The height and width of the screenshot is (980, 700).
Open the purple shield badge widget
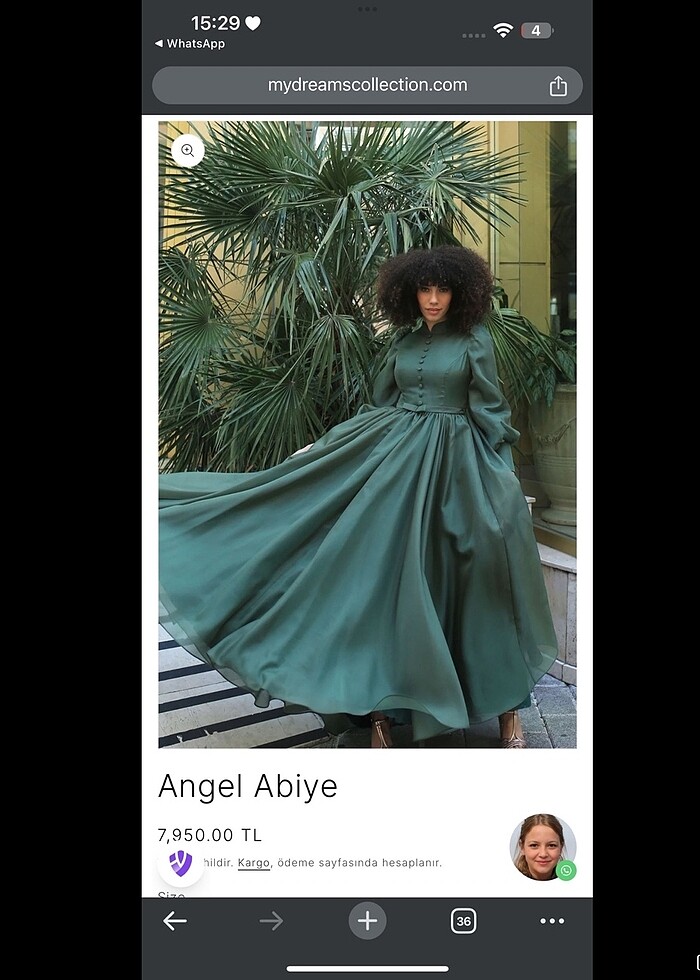pos(181,862)
